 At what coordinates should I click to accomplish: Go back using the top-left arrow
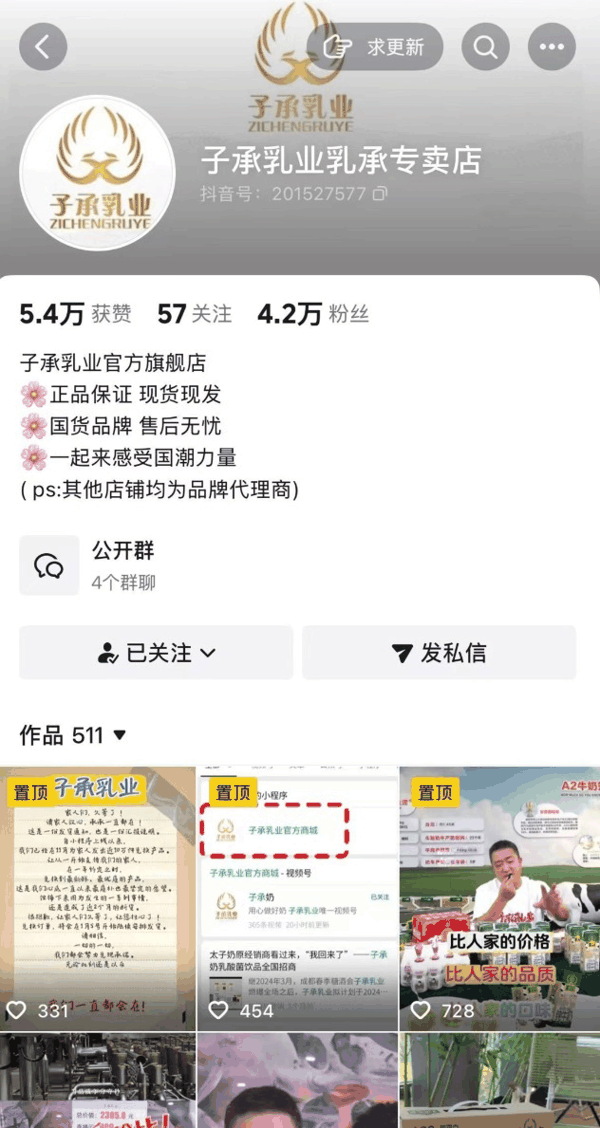pyautogui.click(x=43, y=47)
